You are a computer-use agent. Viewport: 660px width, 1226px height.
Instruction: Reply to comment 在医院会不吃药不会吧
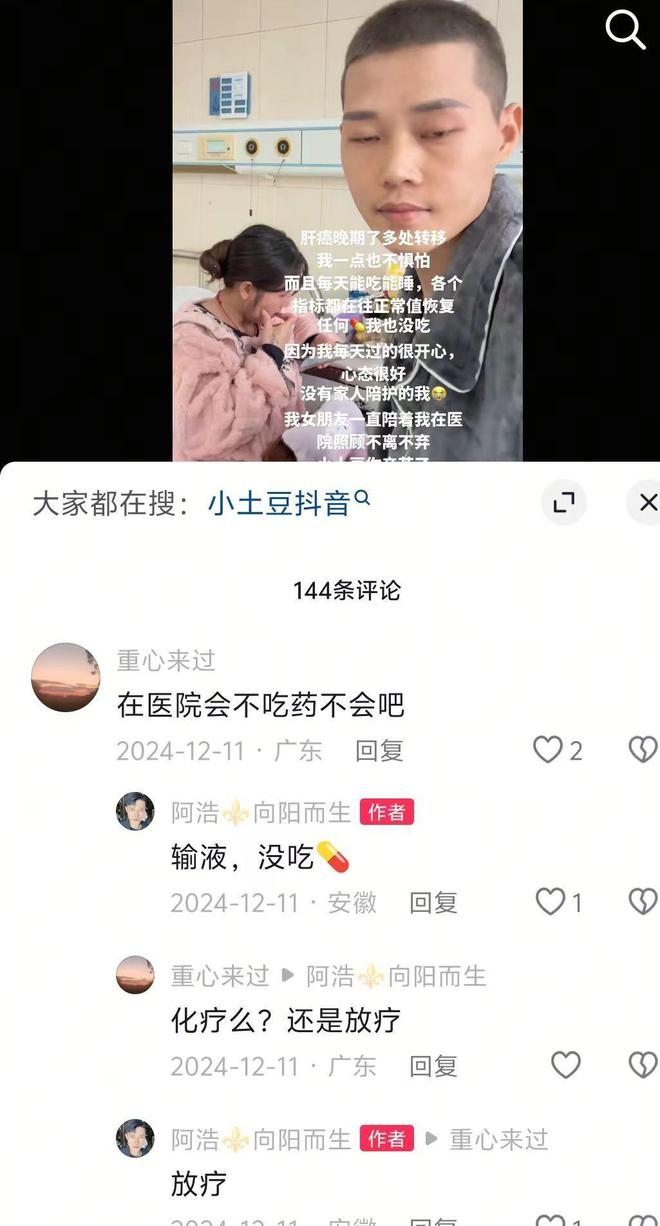tap(379, 751)
